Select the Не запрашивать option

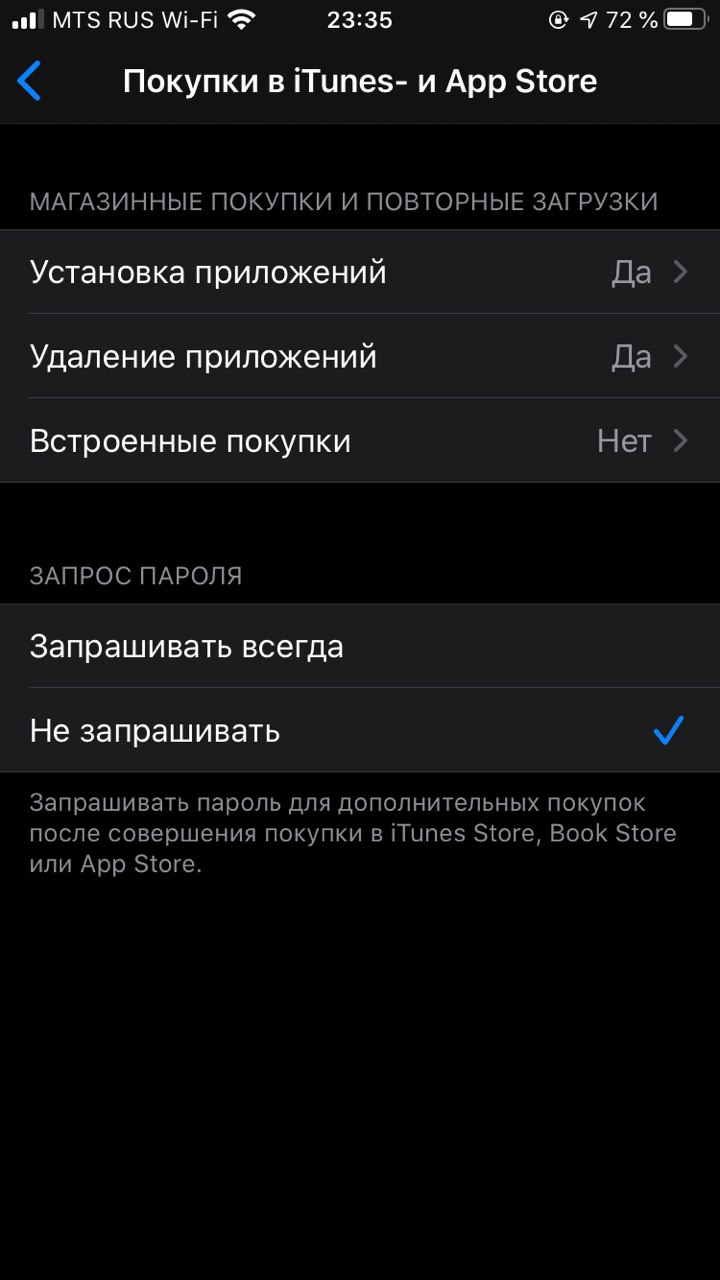click(360, 731)
